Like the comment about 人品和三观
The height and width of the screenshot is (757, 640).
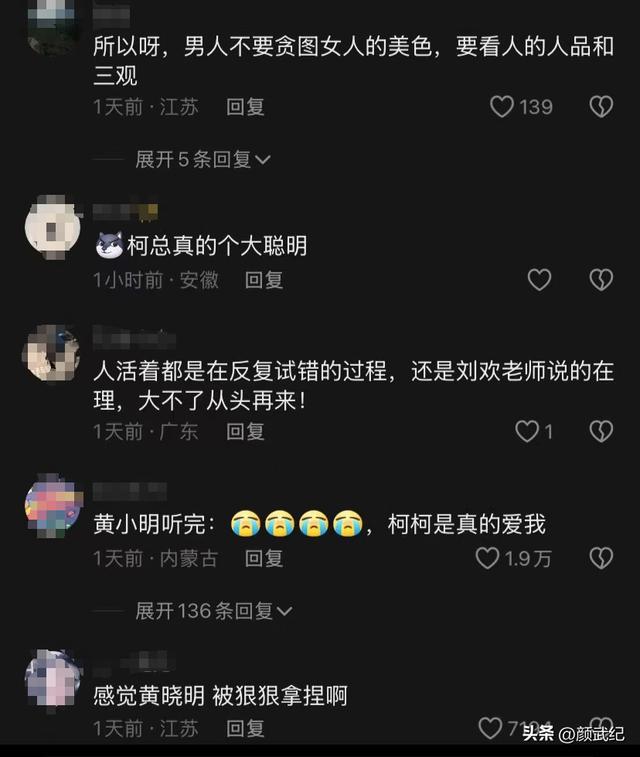tap(503, 107)
